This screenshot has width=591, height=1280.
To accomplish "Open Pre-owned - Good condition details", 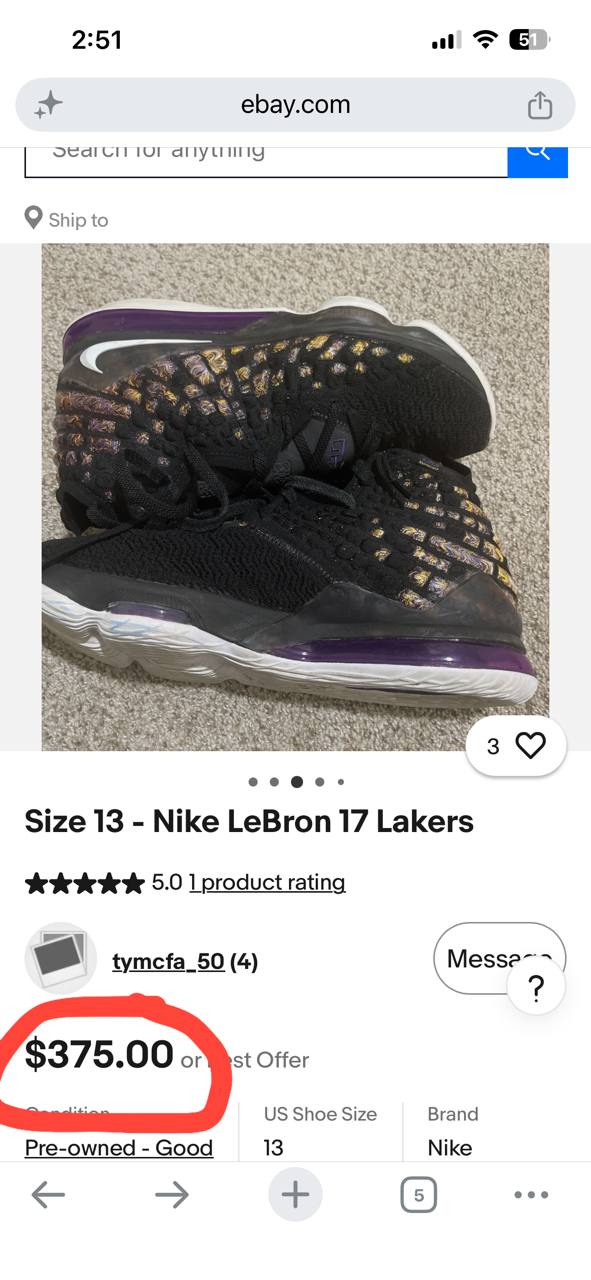I will pyautogui.click(x=119, y=1148).
